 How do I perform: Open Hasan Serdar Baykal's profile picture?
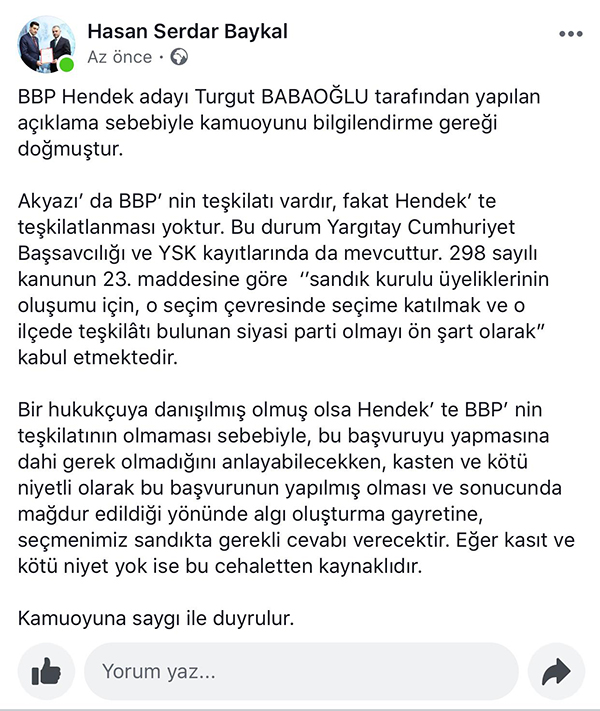tap(46, 44)
